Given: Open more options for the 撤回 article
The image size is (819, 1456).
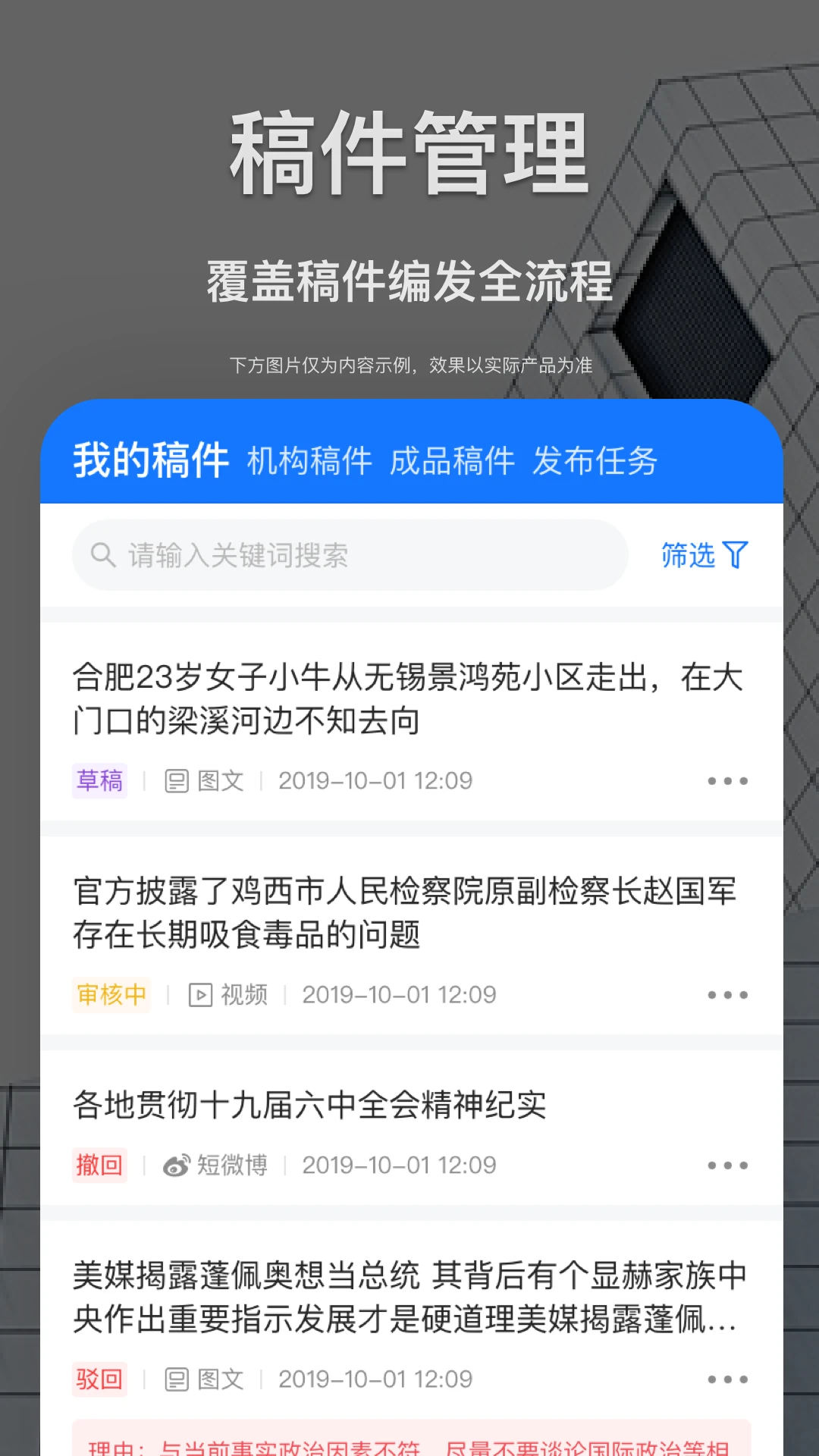Looking at the screenshot, I should coord(727,1165).
